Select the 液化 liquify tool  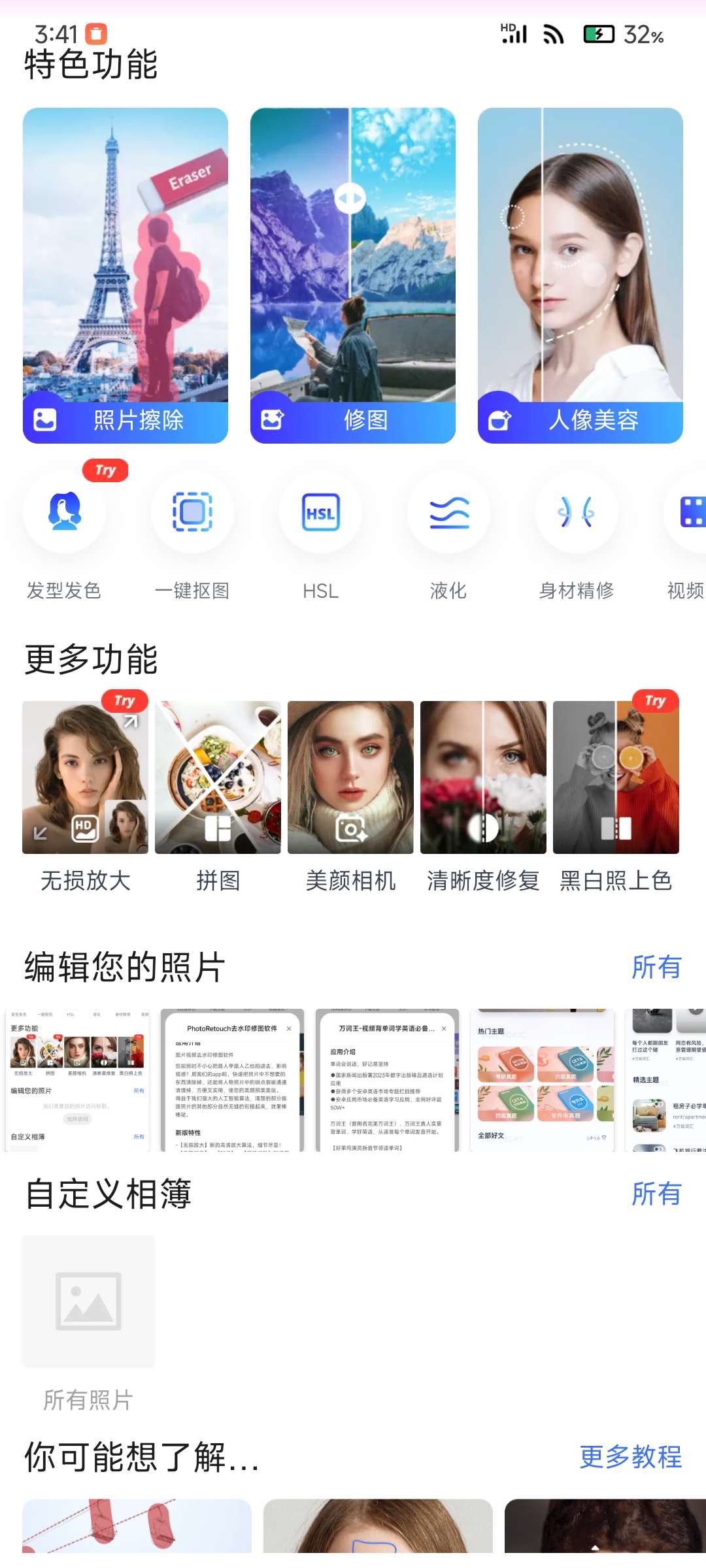coord(448,513)
